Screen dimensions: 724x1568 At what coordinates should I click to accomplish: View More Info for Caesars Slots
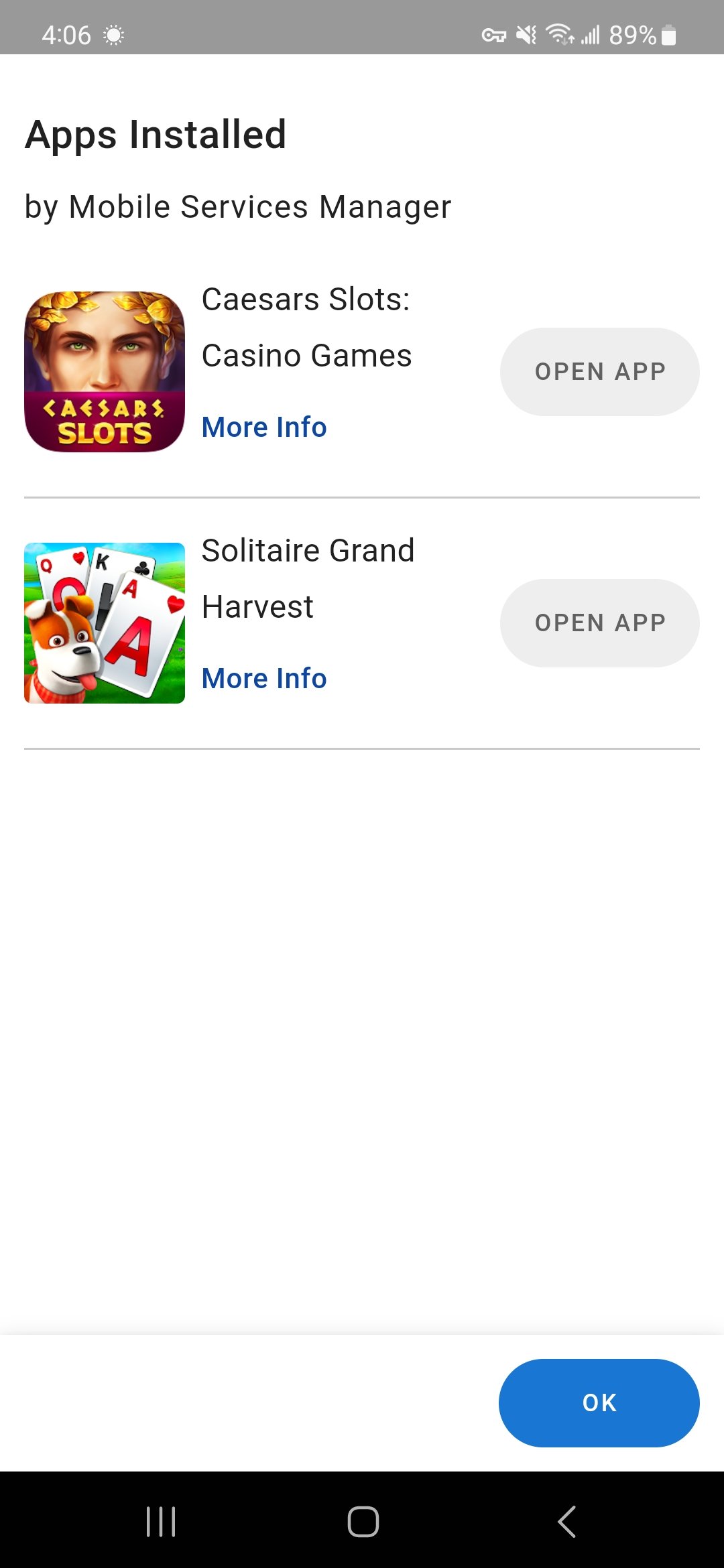pyautogui.click(x=264, y=427)
